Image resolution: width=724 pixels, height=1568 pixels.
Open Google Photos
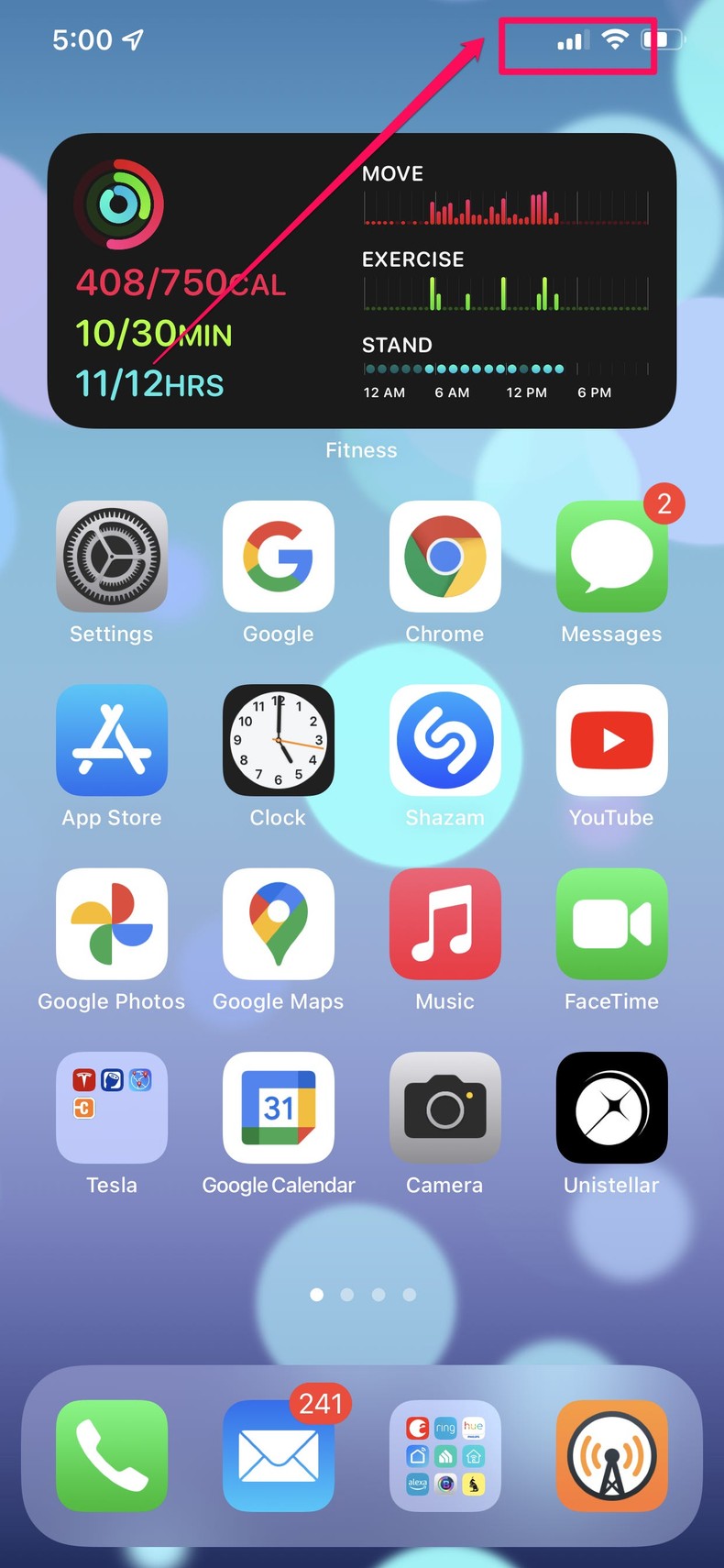click(x=112, y=924)
